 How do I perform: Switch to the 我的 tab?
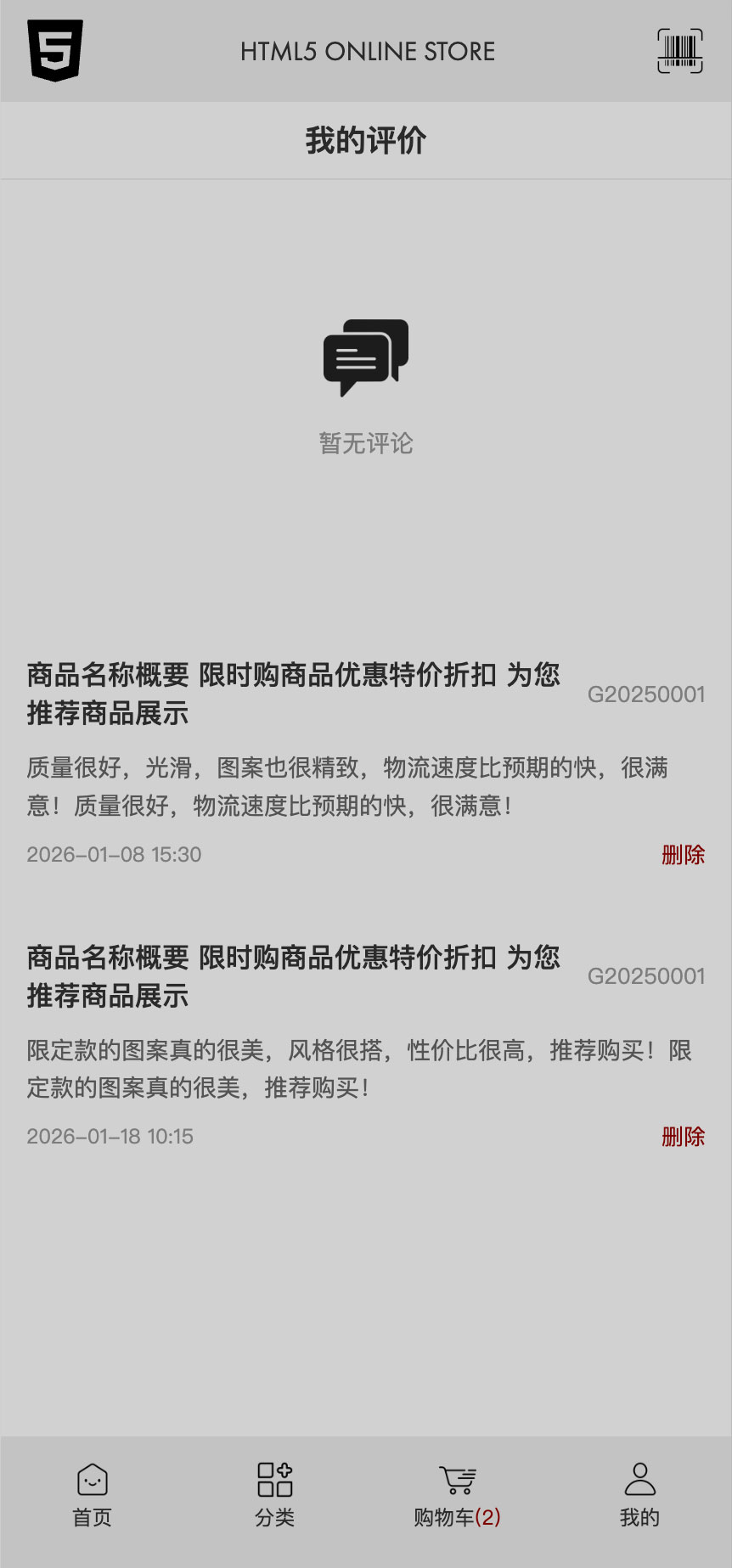pos(639,1494)
